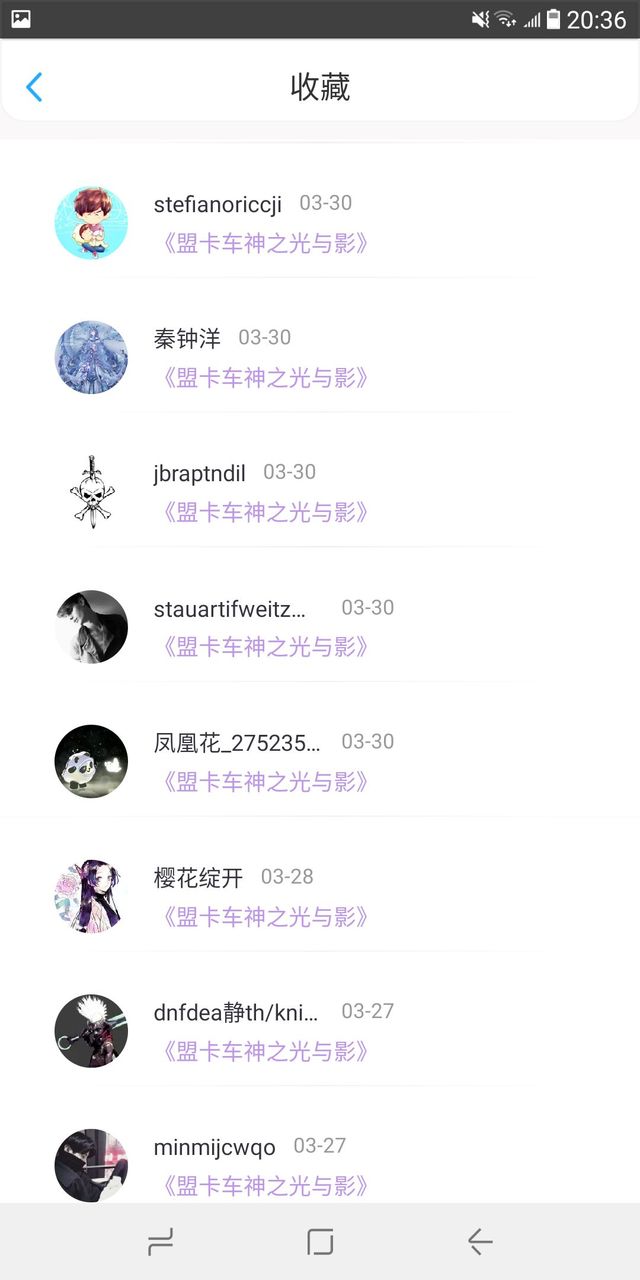The image size is (640, 1280).
Task: Open the favorite from stefianoriccji
Action: 320,222
